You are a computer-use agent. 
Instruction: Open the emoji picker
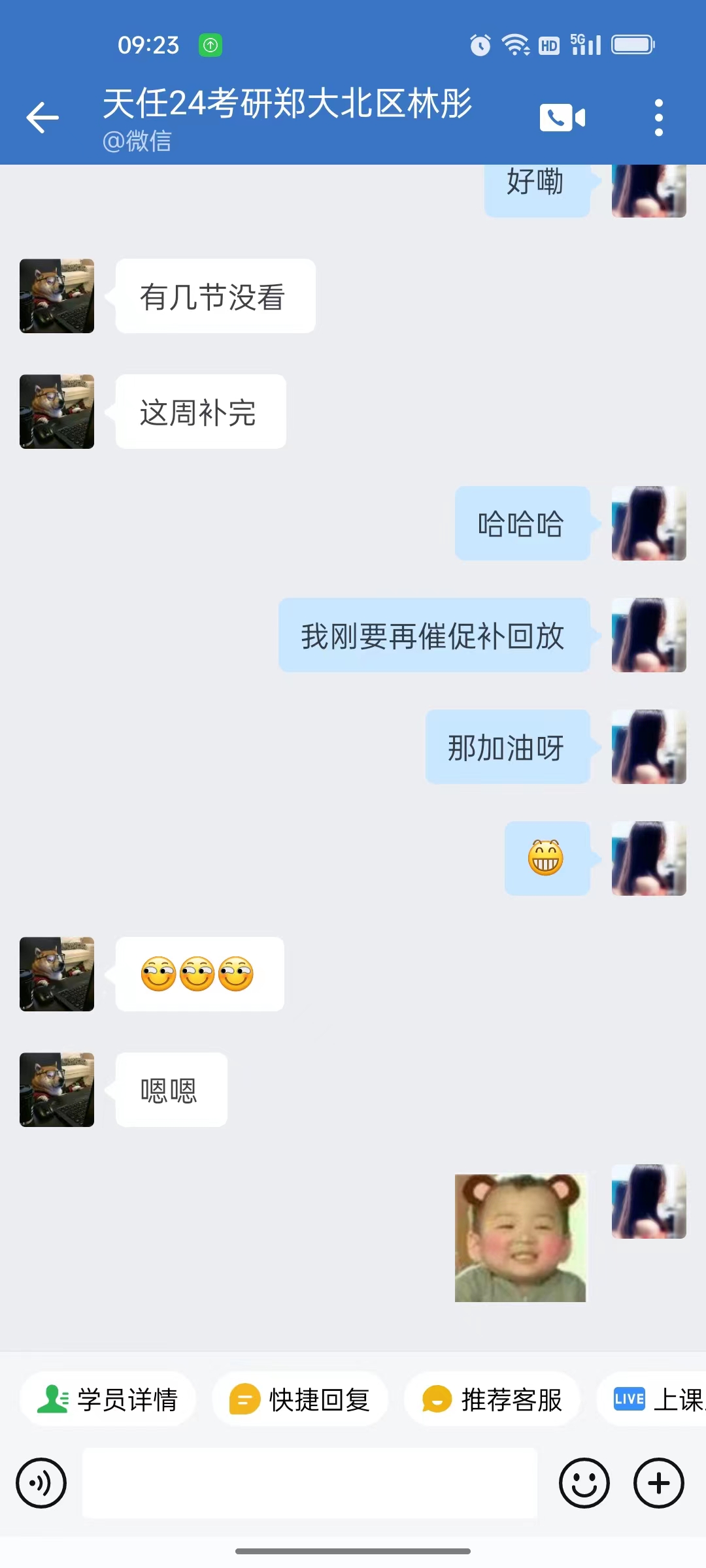click(x=584, y=1483)
